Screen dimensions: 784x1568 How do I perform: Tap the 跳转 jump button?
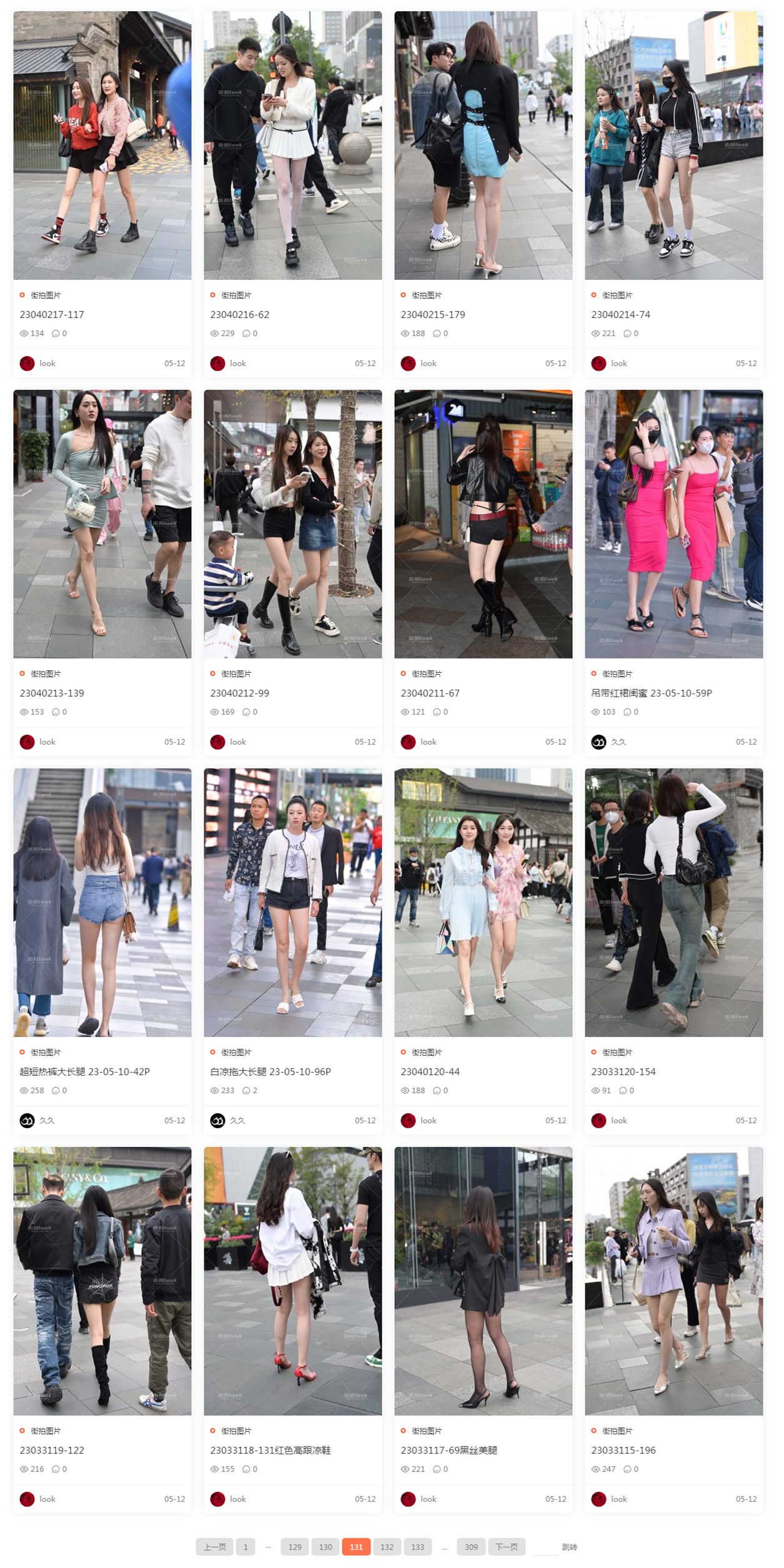(569, 1547)
